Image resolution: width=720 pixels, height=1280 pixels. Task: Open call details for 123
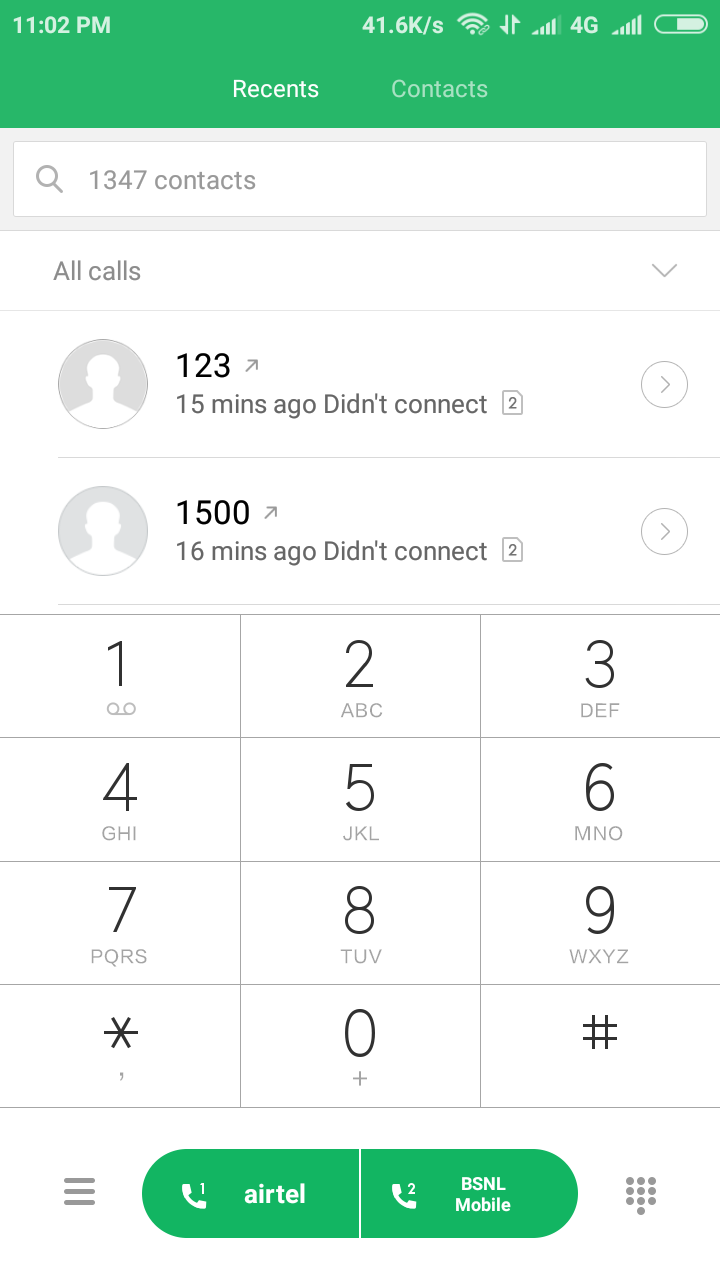pyautogui.click(x=664, y=384)
